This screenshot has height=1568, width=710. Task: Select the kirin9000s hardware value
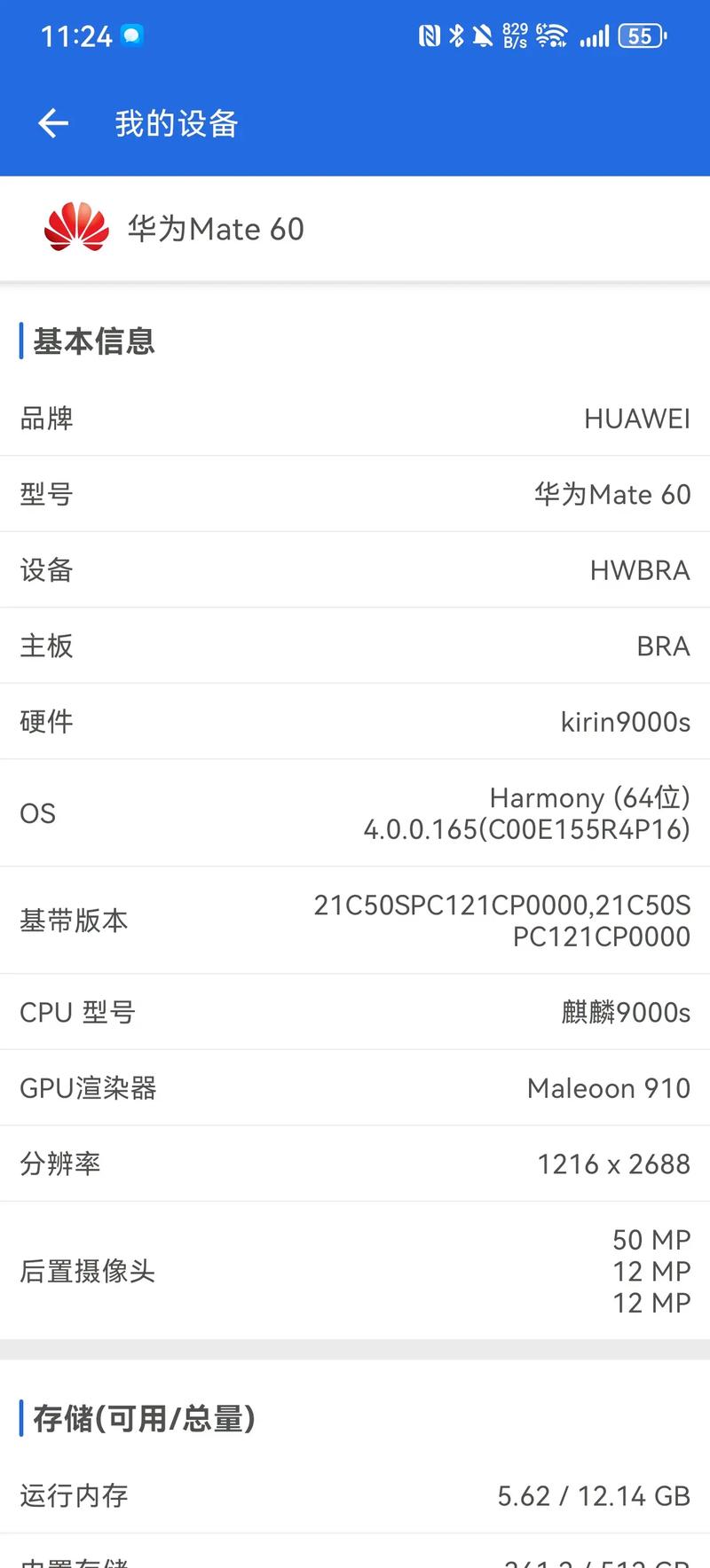click(x=627, y=721)
